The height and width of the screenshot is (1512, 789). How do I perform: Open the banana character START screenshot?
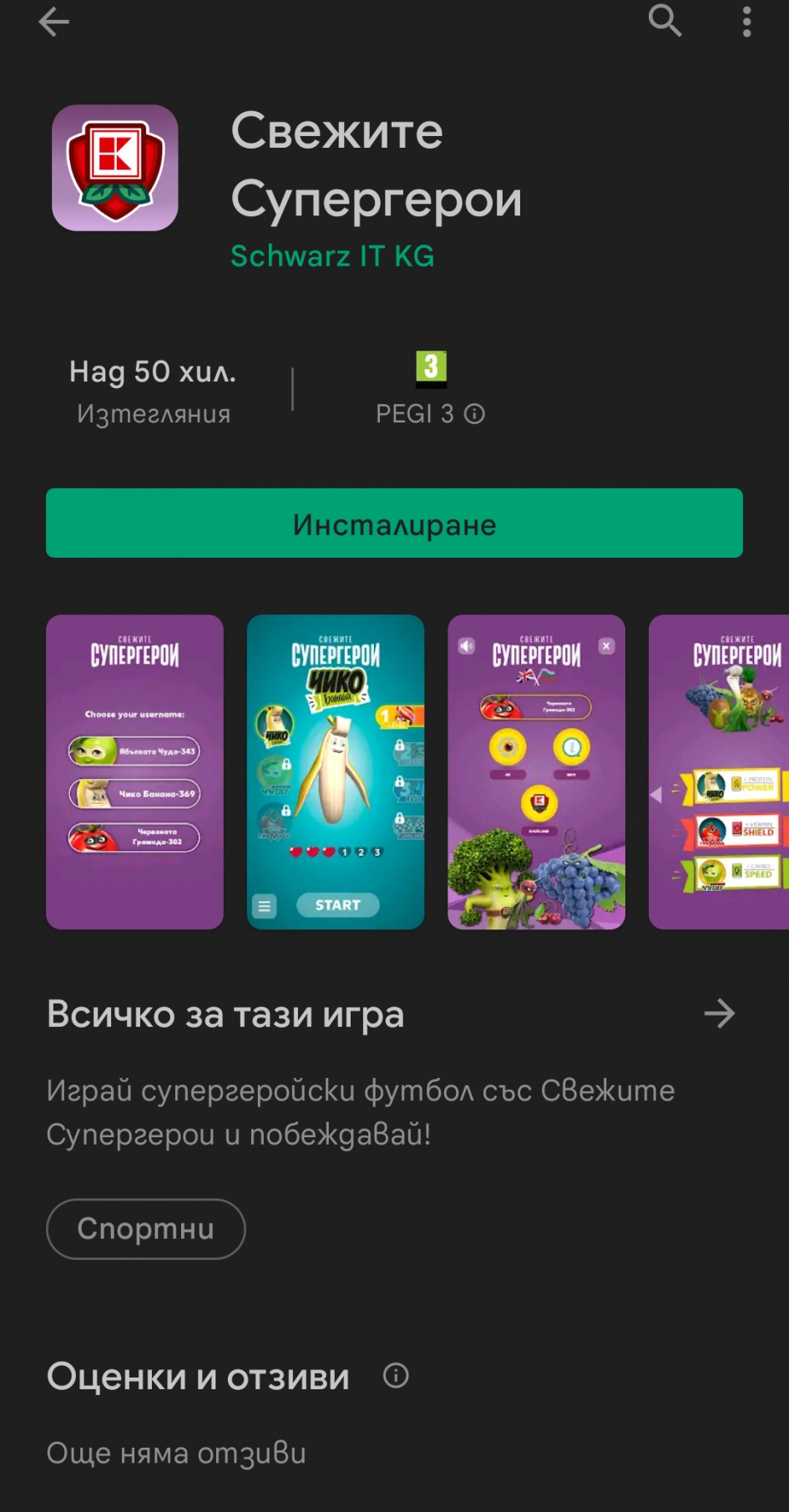point(335,771)
